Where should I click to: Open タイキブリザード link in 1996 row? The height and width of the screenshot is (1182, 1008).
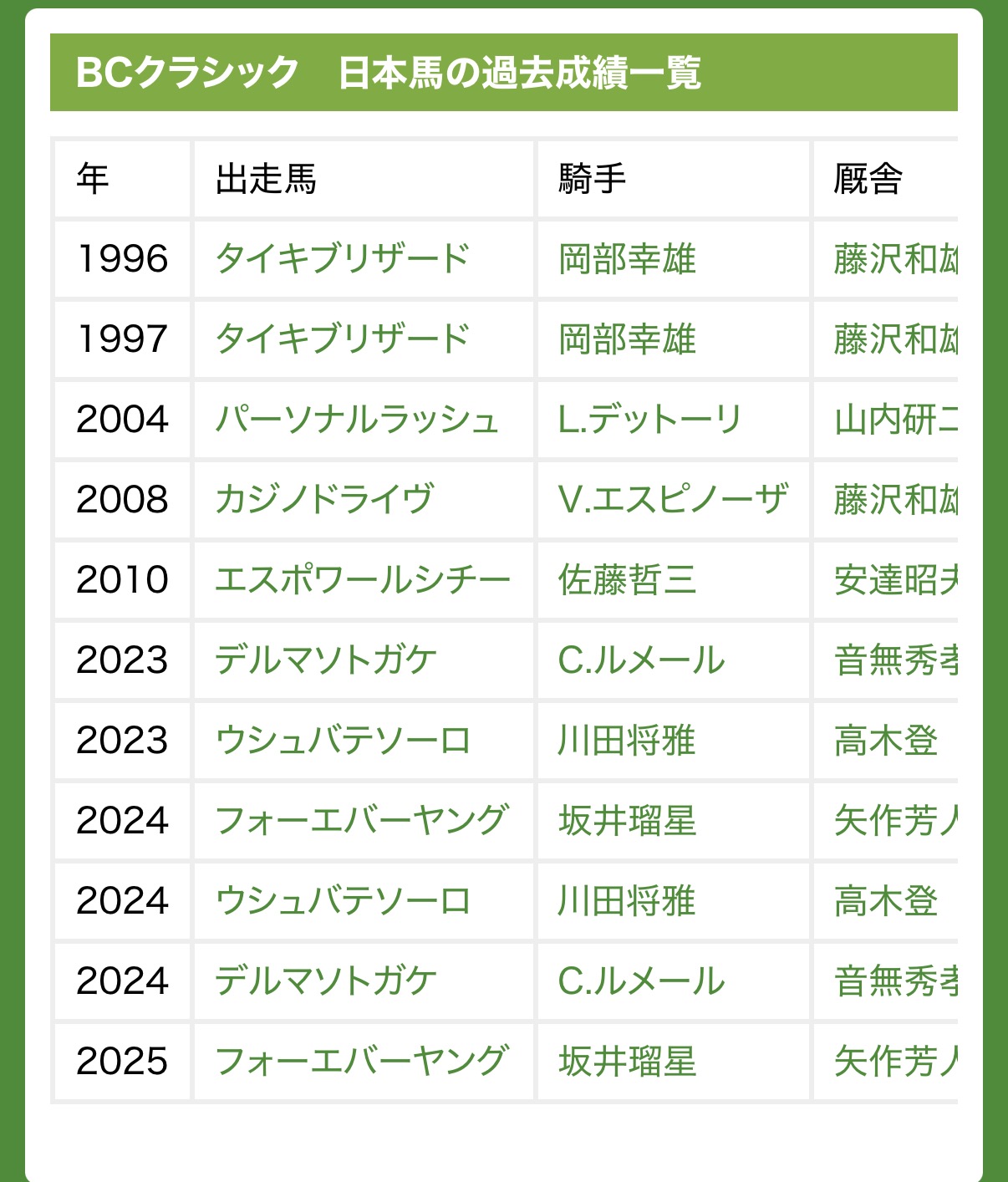click(343, 258)
